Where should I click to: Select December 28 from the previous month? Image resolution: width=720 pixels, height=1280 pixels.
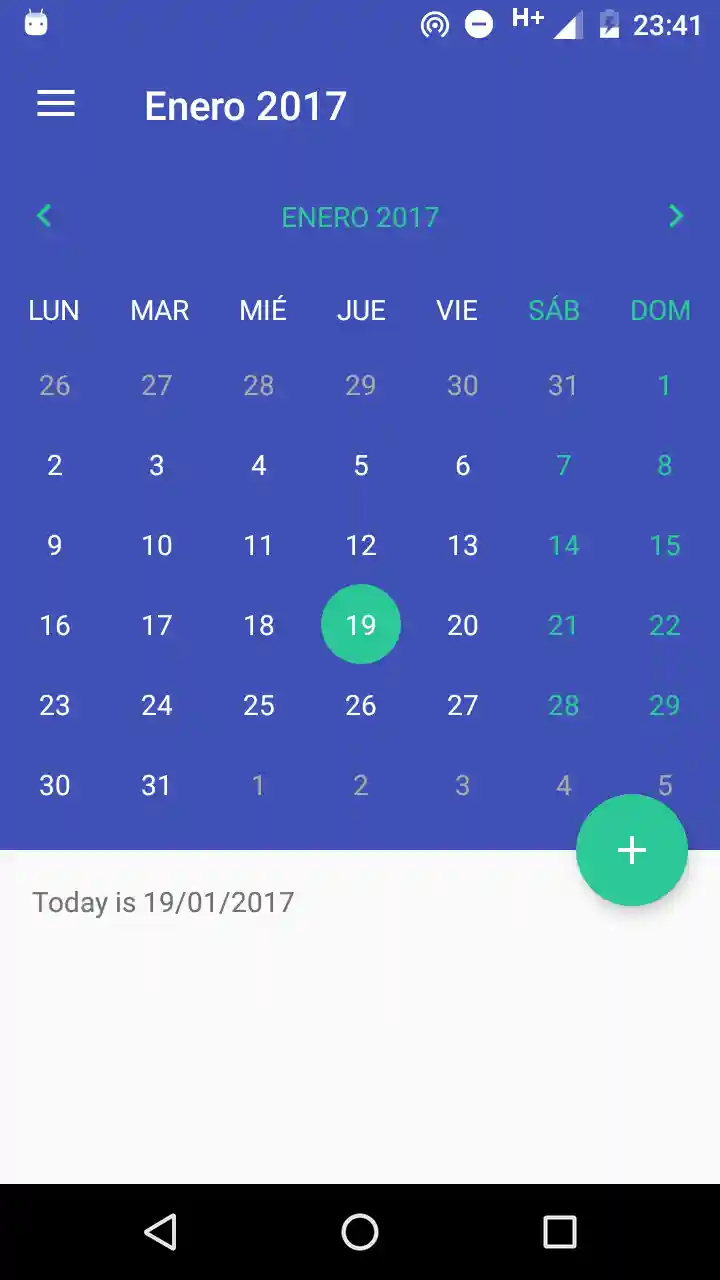tap(258, 385)
